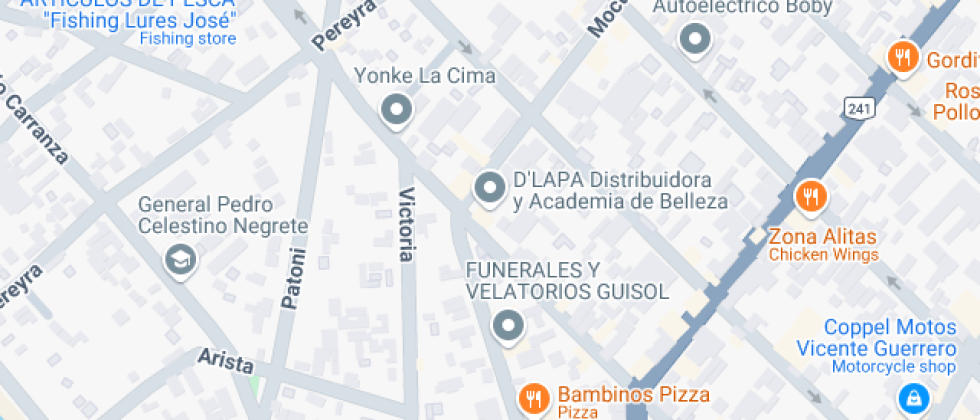Tap the Funerales y Velatorios Guisol pin
980x420 pixels.
coord(509,325)
